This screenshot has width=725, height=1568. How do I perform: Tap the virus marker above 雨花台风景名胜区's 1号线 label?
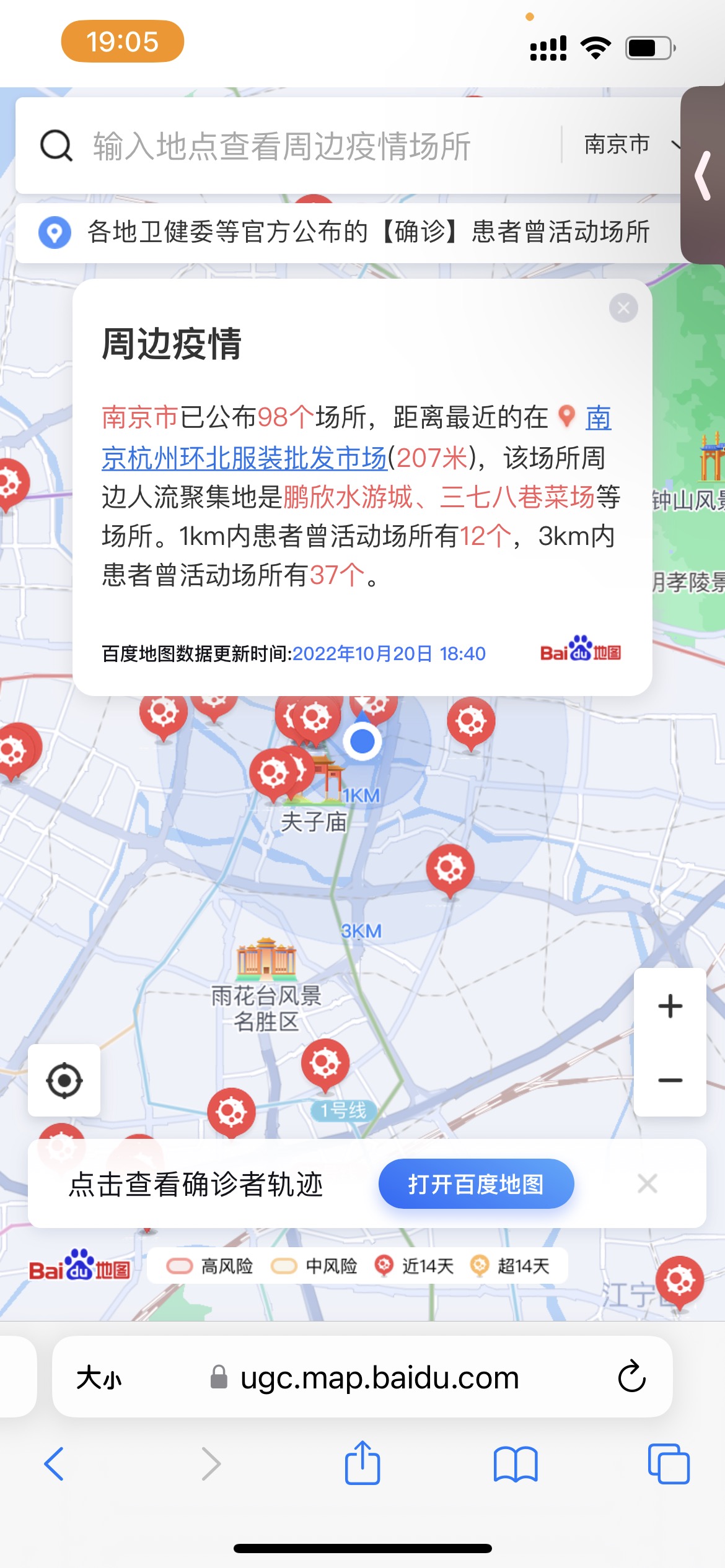tap(325, 1066)
